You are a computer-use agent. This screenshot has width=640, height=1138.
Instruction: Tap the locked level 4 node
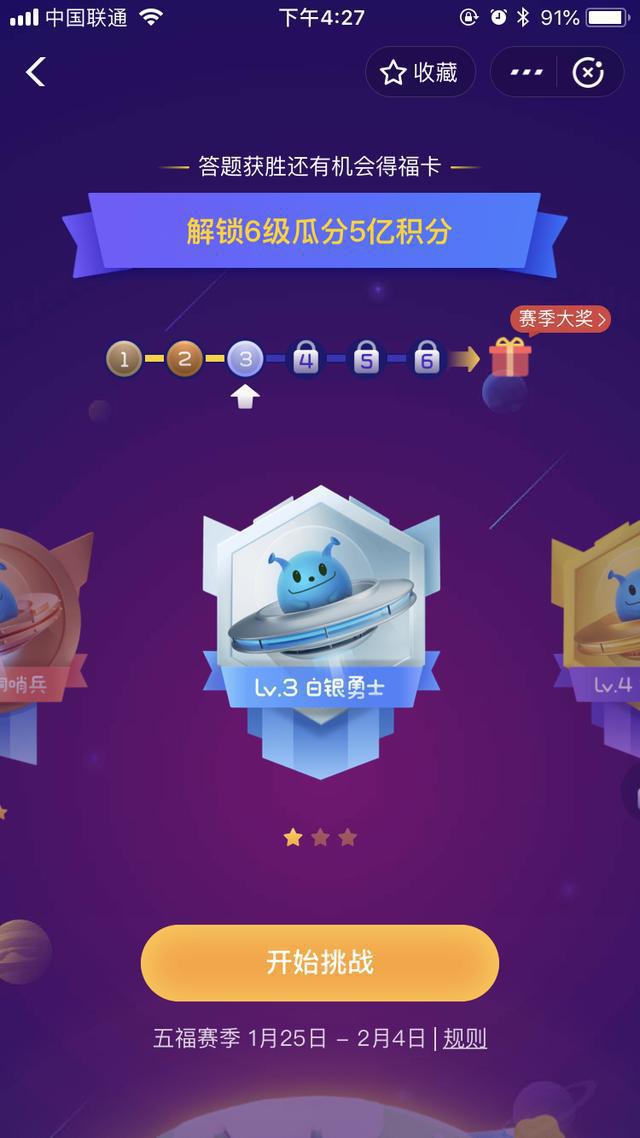tap(306, 358)
